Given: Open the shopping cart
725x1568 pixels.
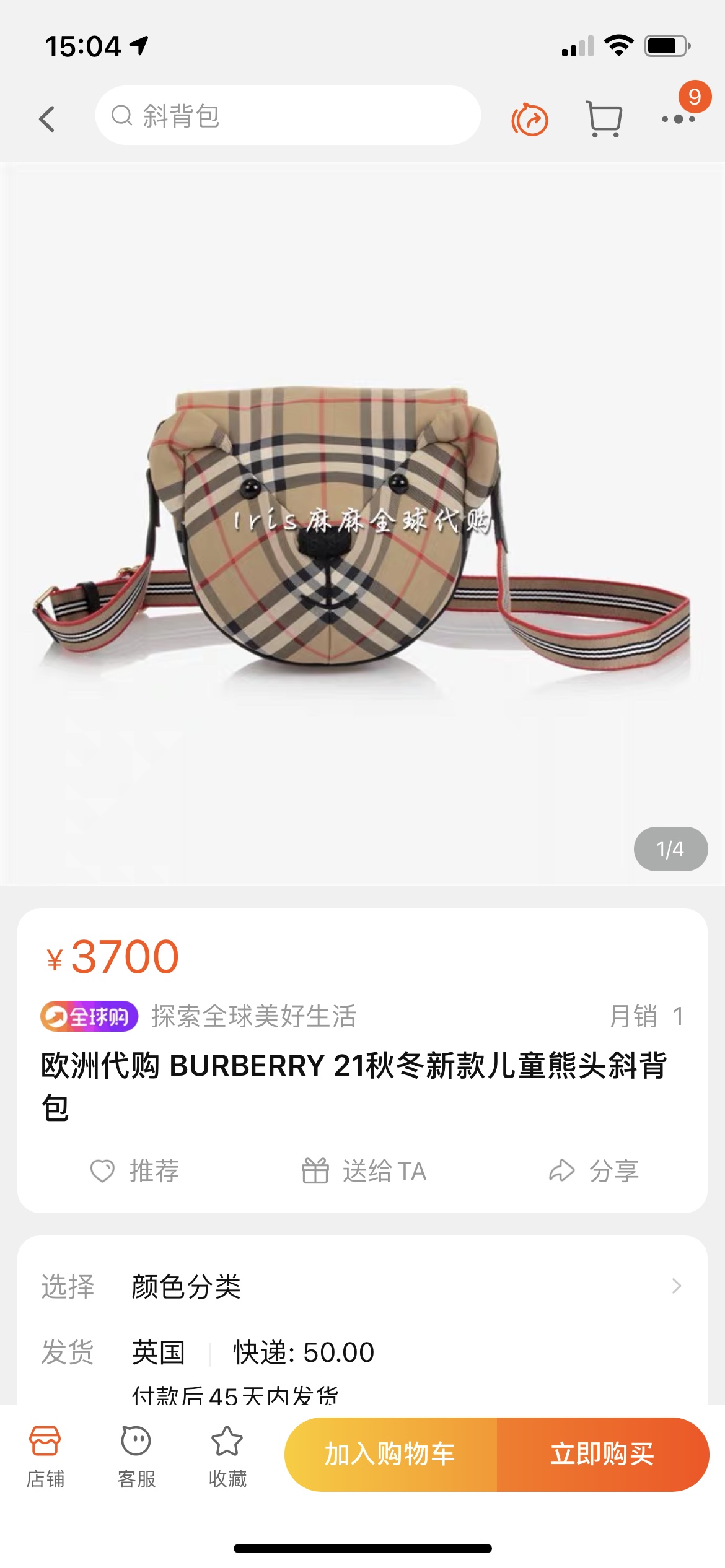Looking at the screenshot, I should coord(604,118).
